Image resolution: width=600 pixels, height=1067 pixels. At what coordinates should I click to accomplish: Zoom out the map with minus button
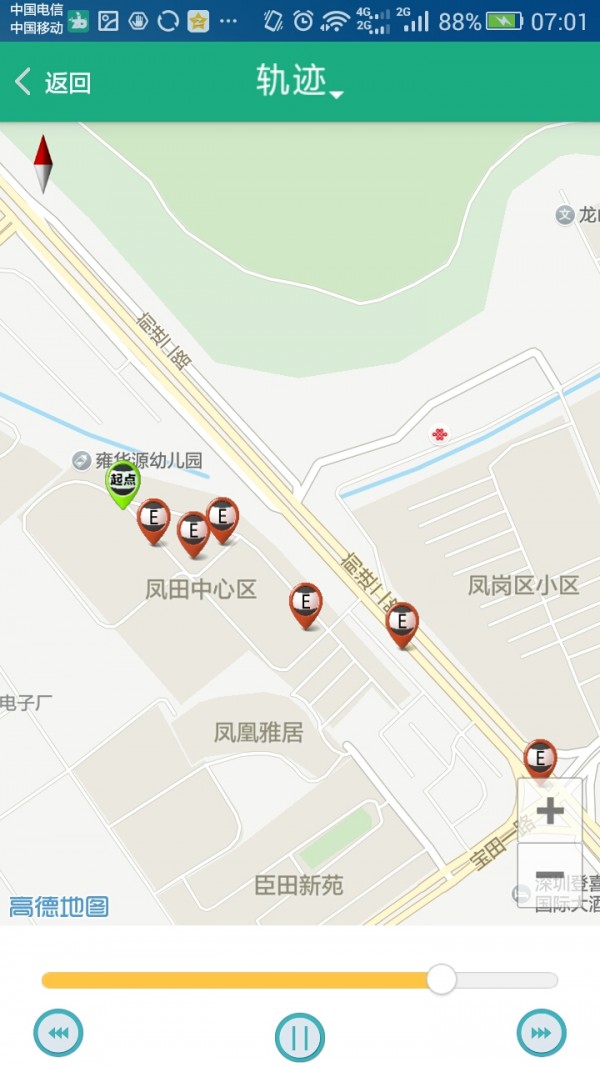(x=550, y=874)
